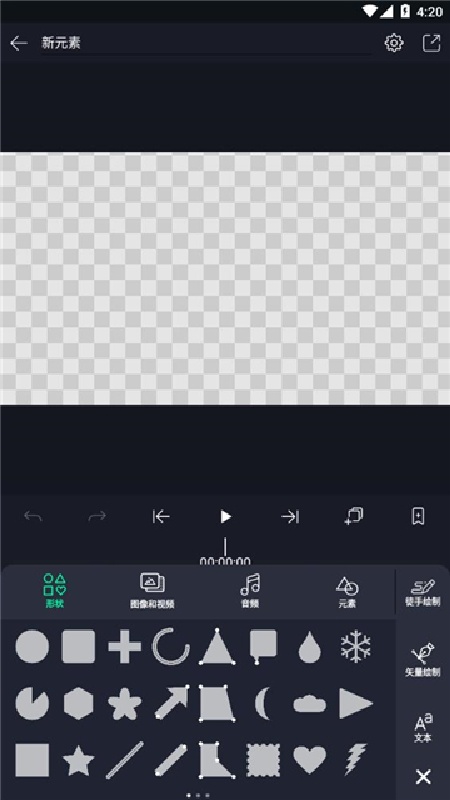This screenshot has height=800, width=450.
Task: Open project settings gear icon
Action: [x=393, y=43]
